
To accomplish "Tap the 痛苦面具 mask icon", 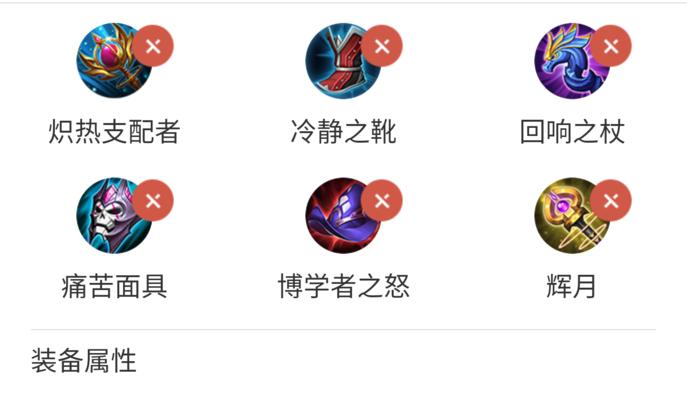I will pyautogui.click(x=111, y=217).
